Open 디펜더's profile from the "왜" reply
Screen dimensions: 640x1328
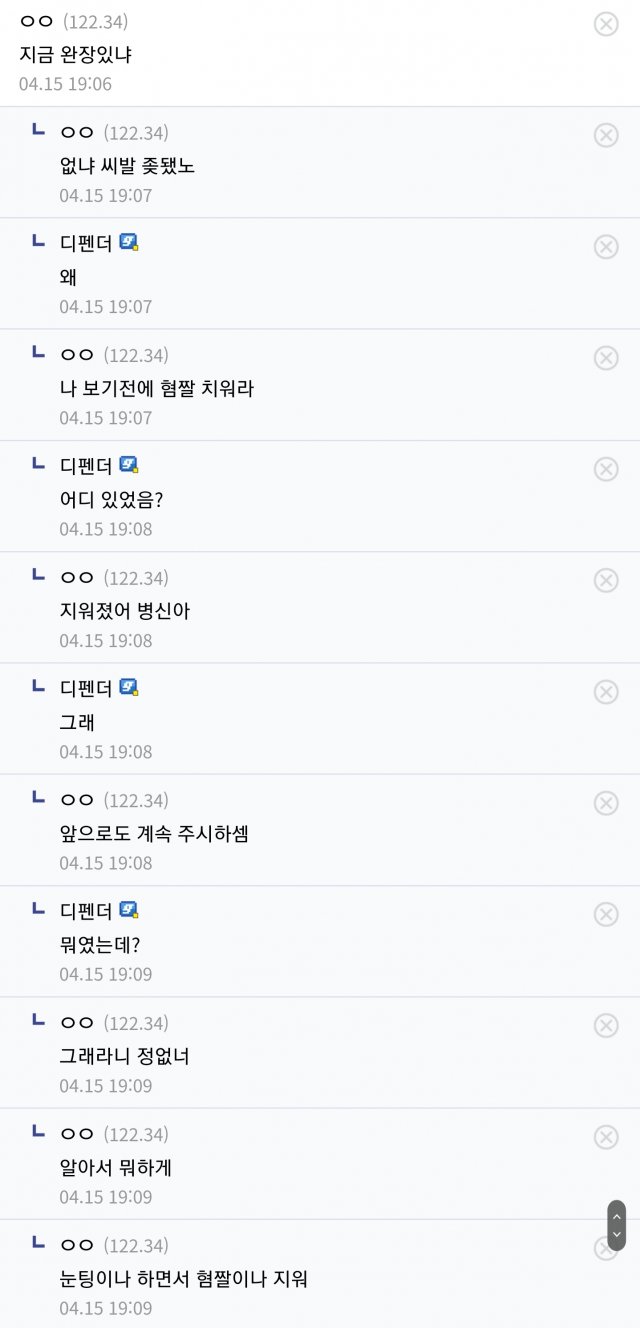pos(86,243)
